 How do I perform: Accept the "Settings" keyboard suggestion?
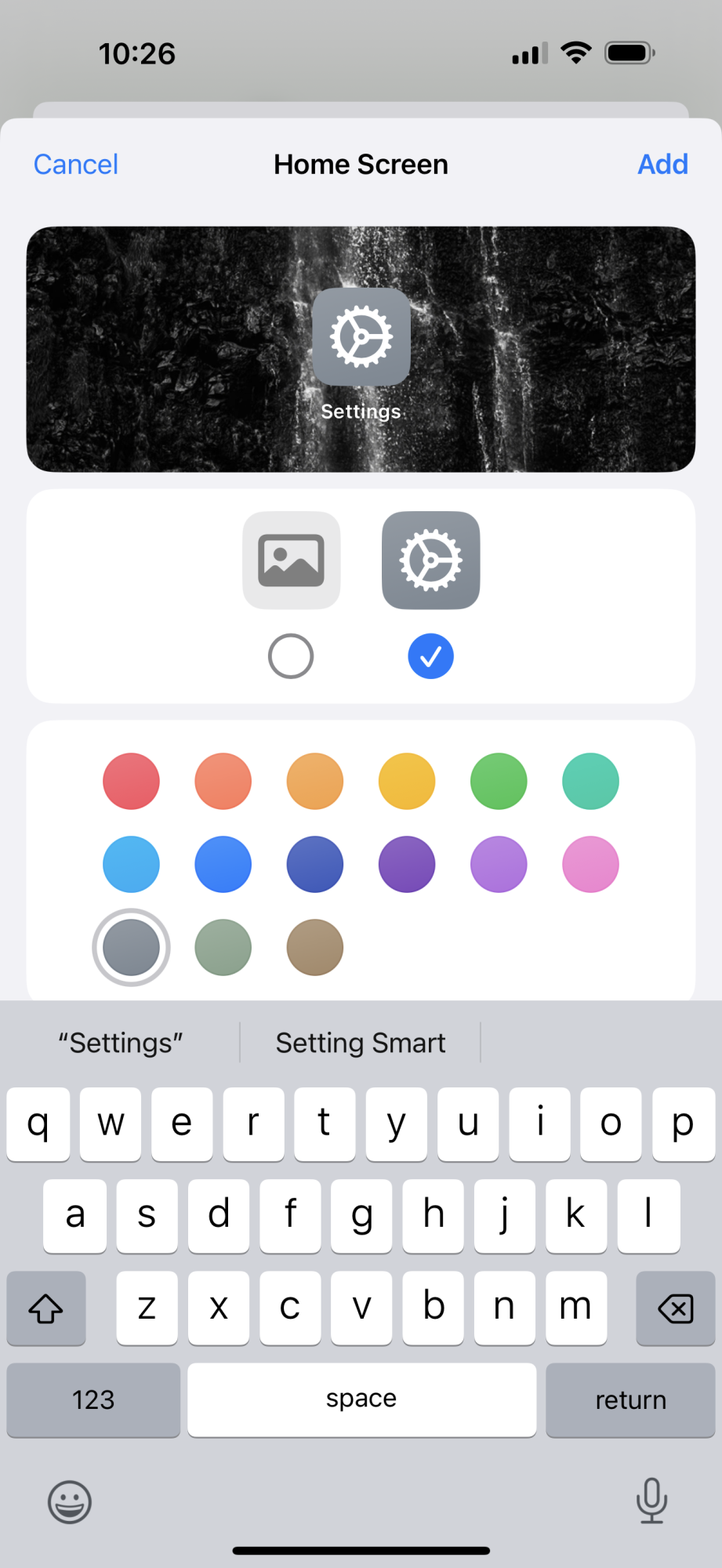(121, 1044)
